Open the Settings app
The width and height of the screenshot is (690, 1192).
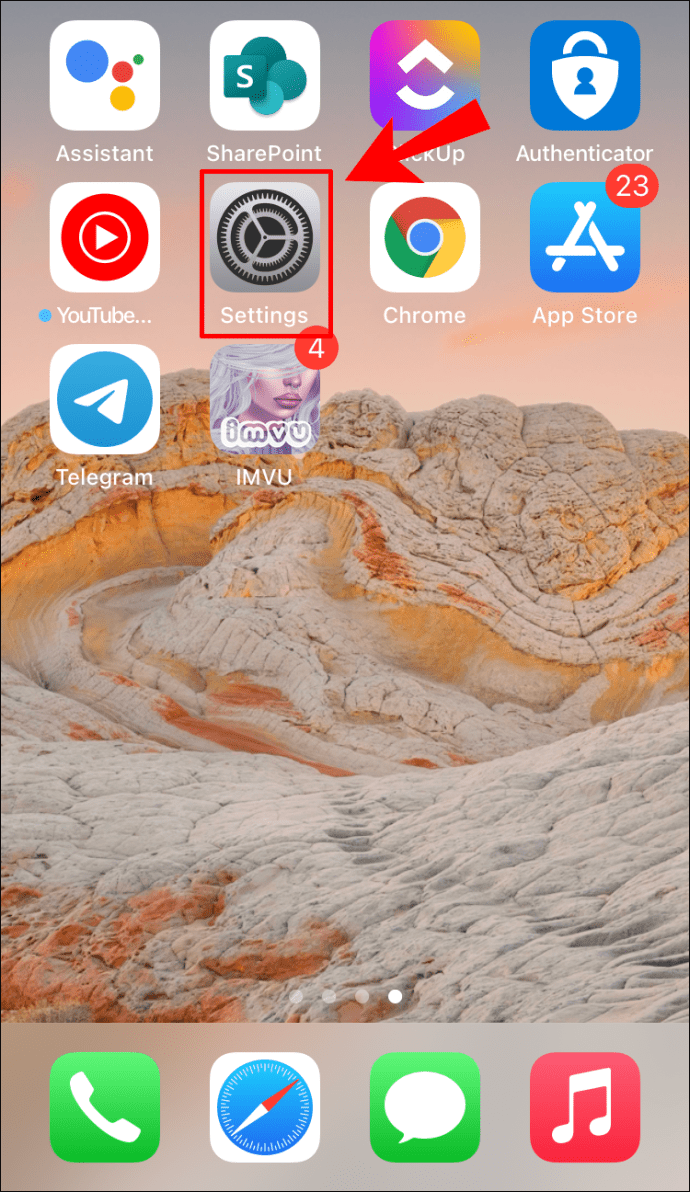pyautogui.click(x=265, y=237)
